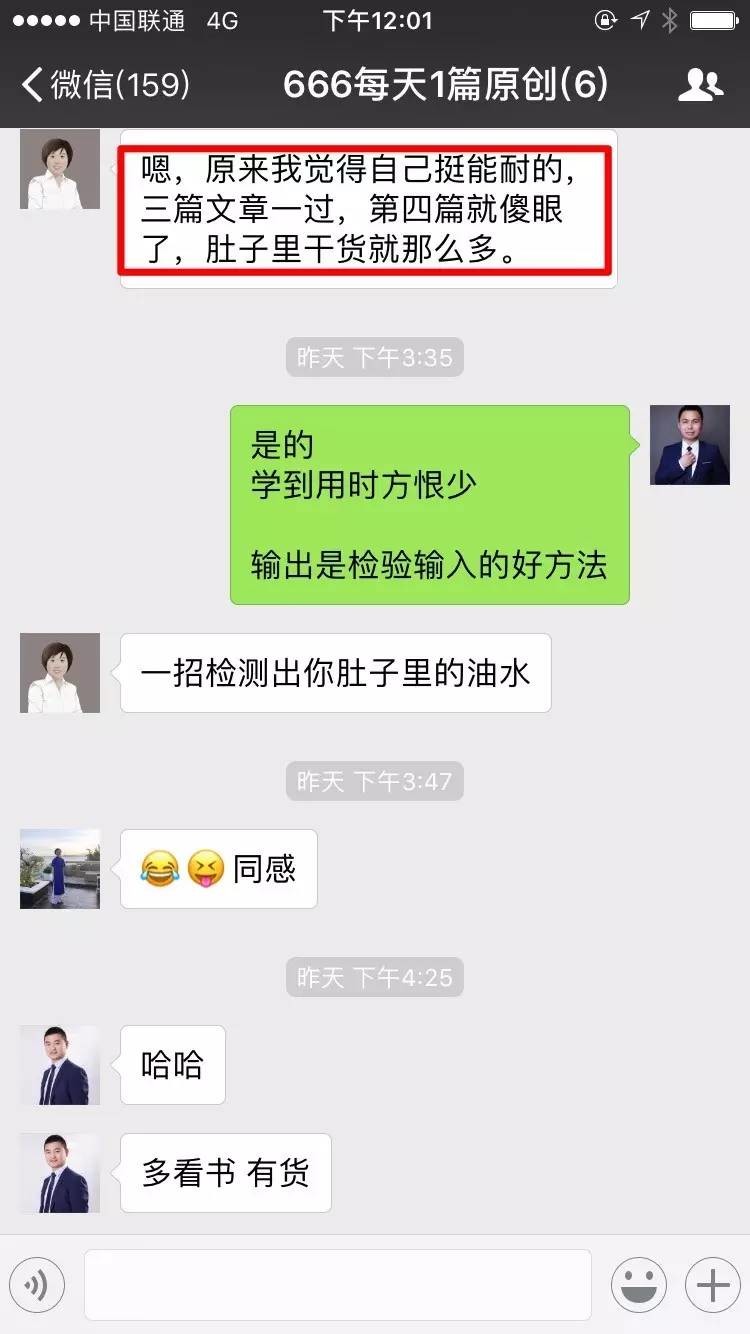Tap avatar next to 多看书 有货
This screenshot has width=750, height=1334.
[60, 1173]
